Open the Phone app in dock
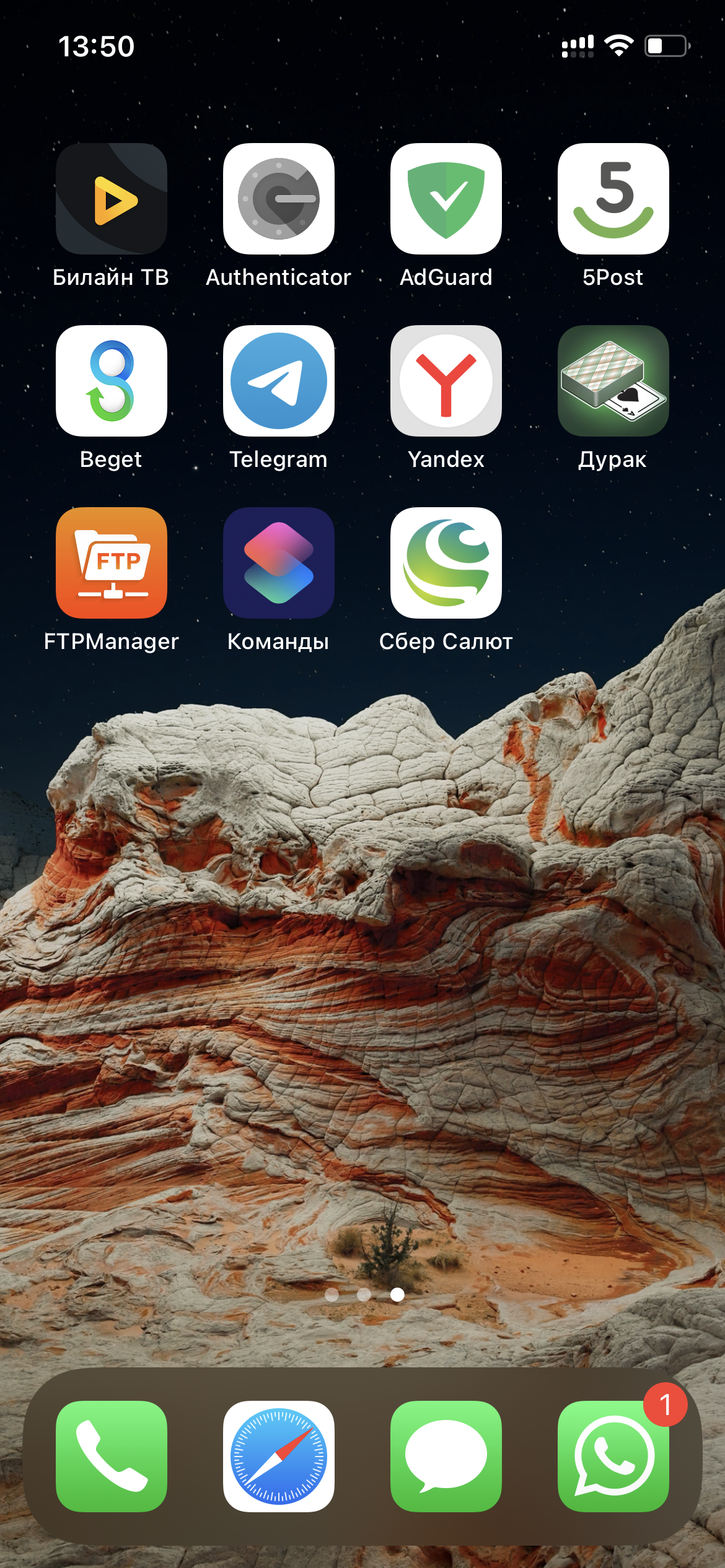The height and width of the screenshot is (1568, 725). point(112,1456)
